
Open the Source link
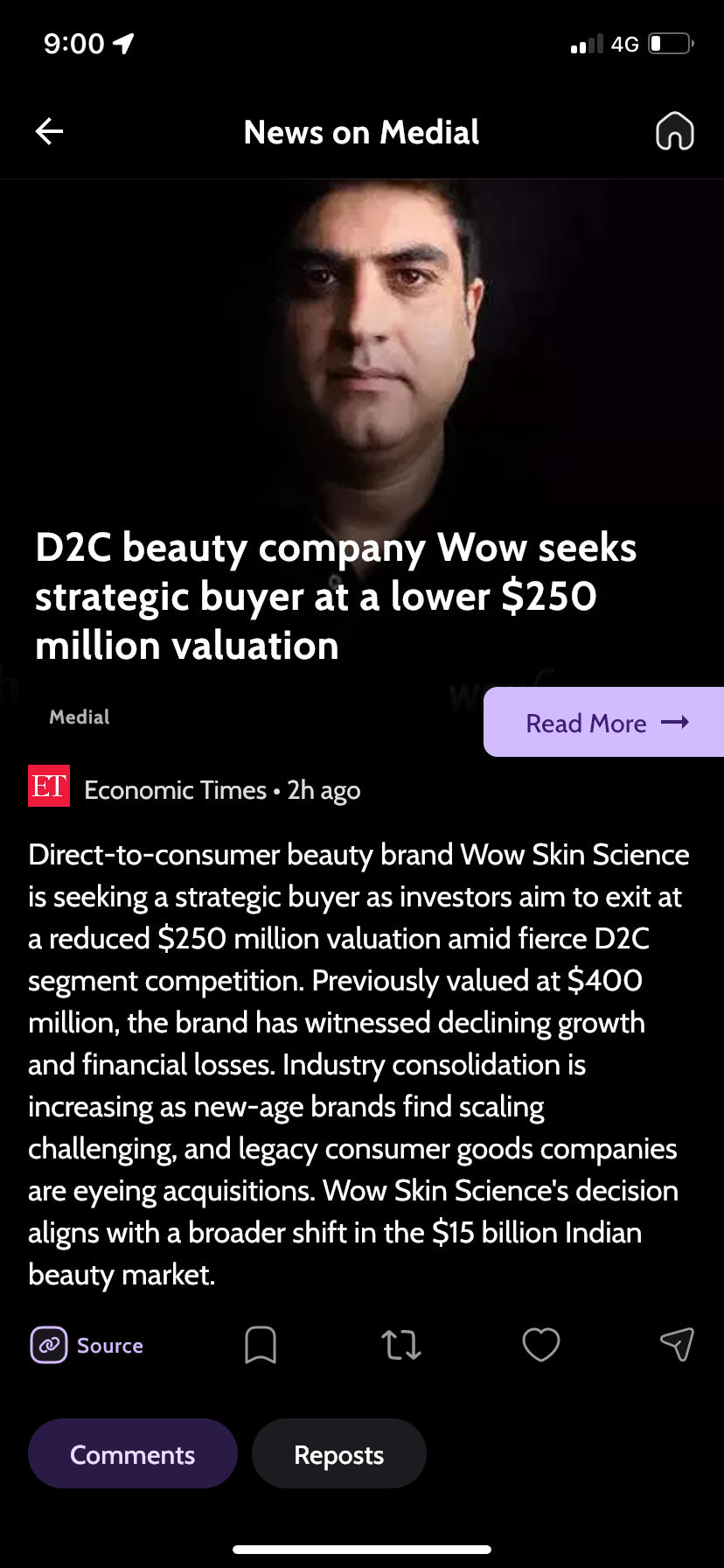tap(87, 1345)
